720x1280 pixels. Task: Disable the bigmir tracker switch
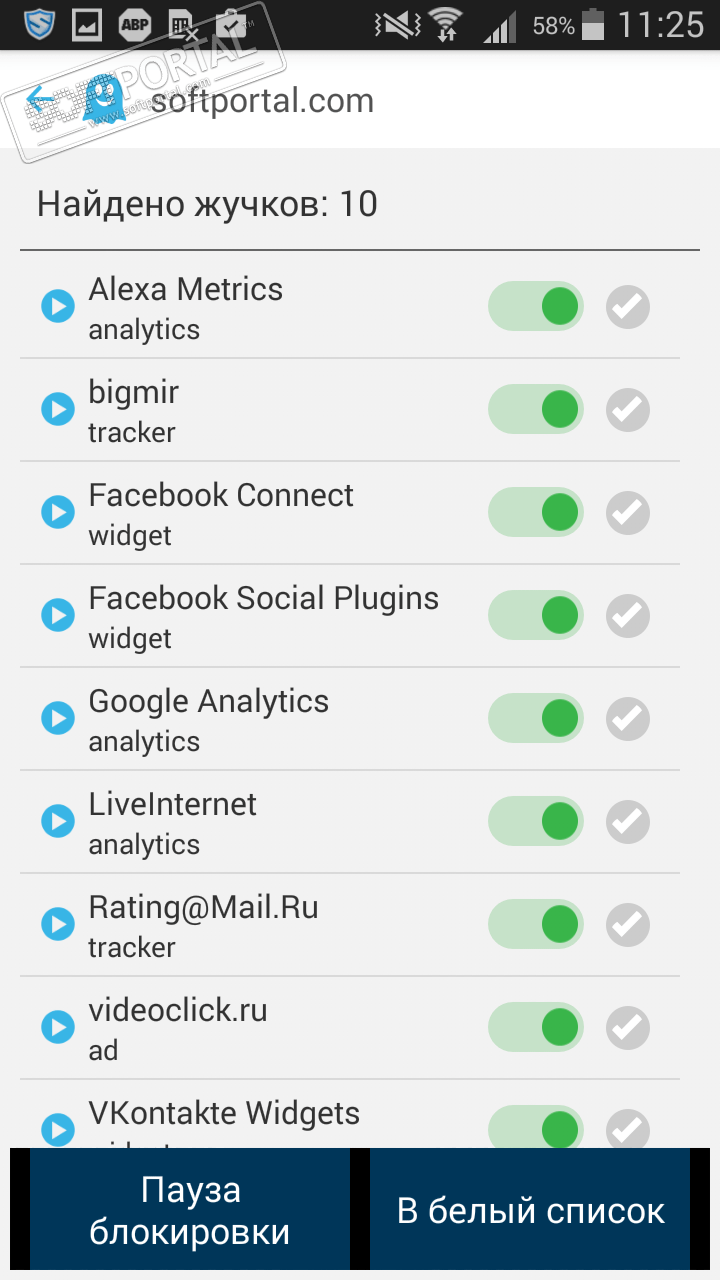(536, 409)
